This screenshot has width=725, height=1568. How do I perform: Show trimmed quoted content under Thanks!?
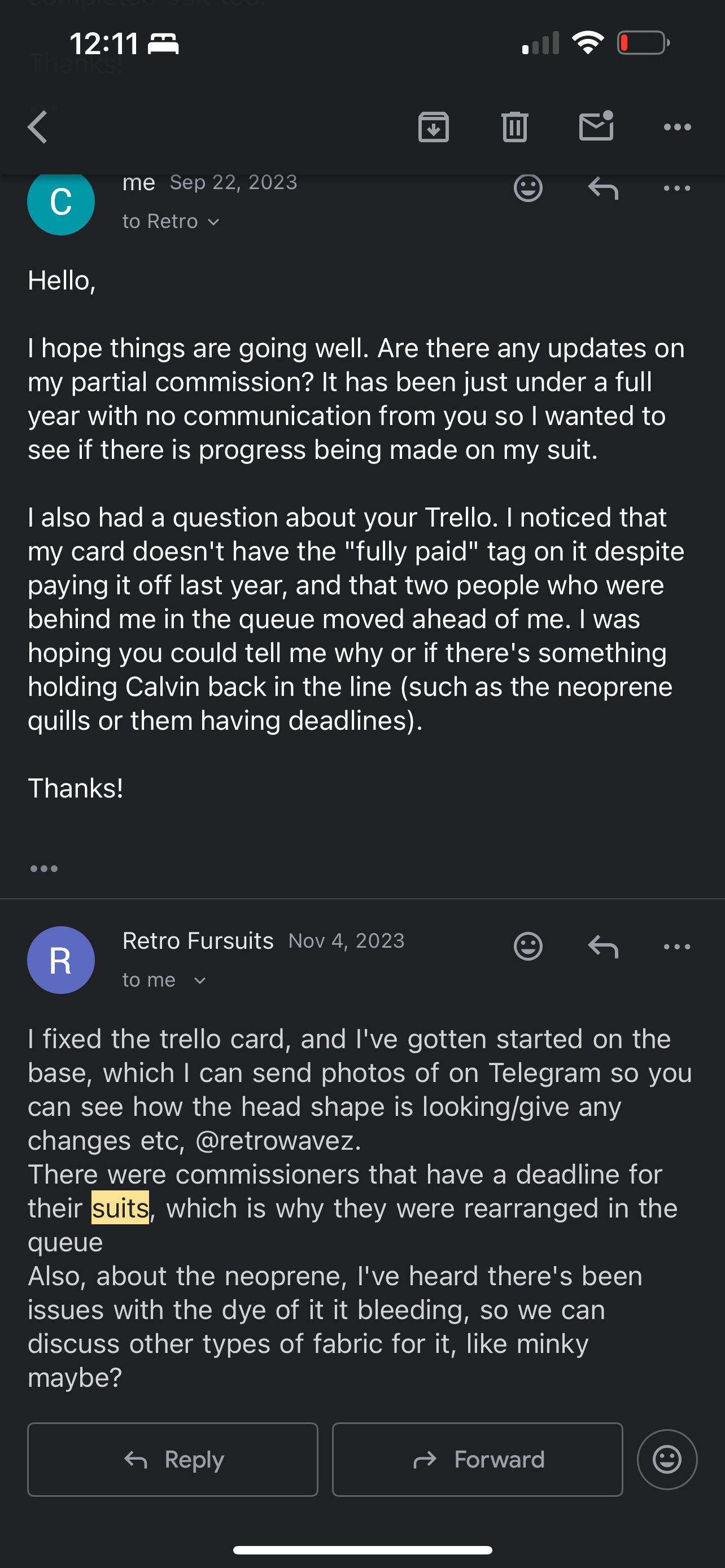tap(44, 869)
